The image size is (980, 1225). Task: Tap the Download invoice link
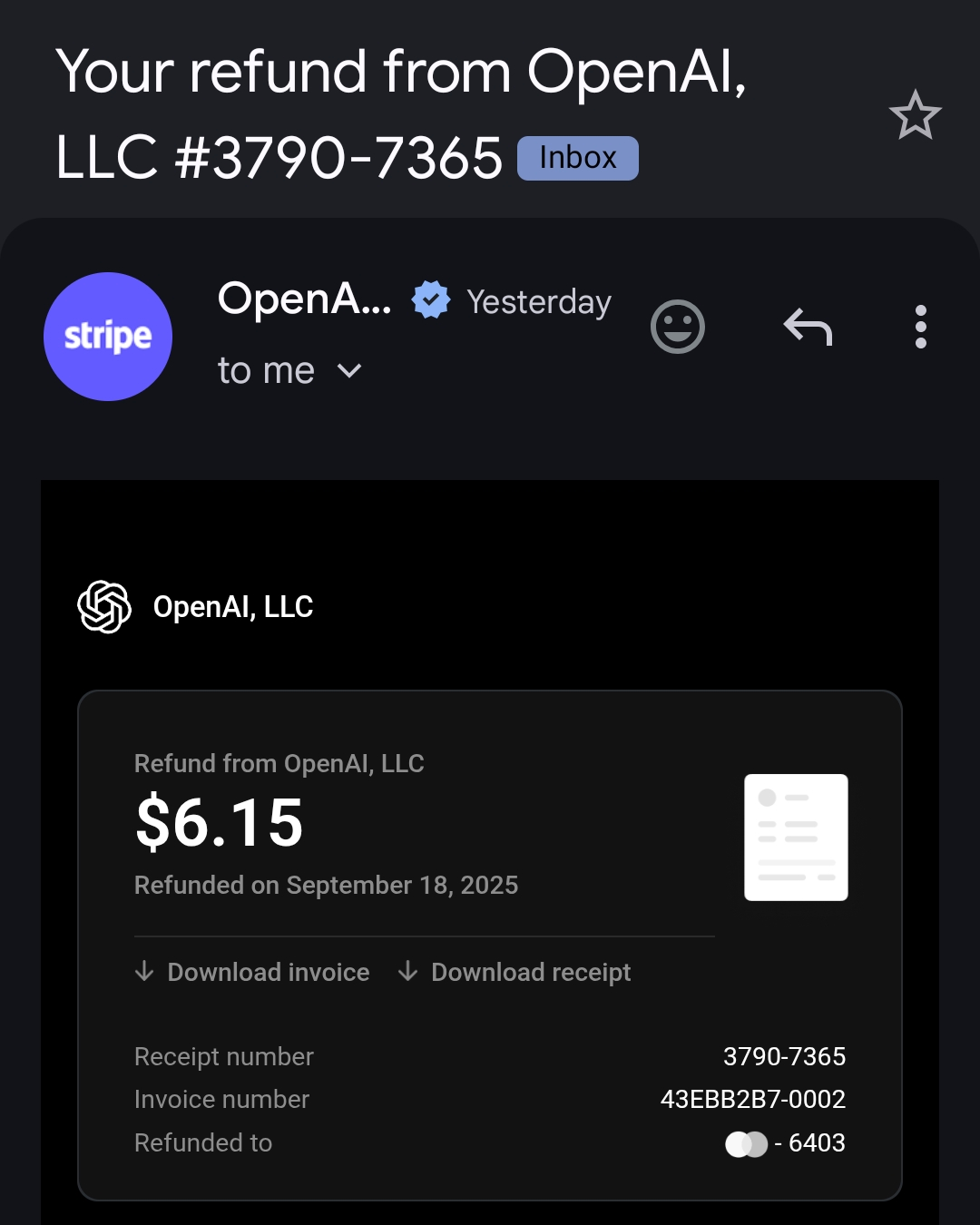[252, 972]
